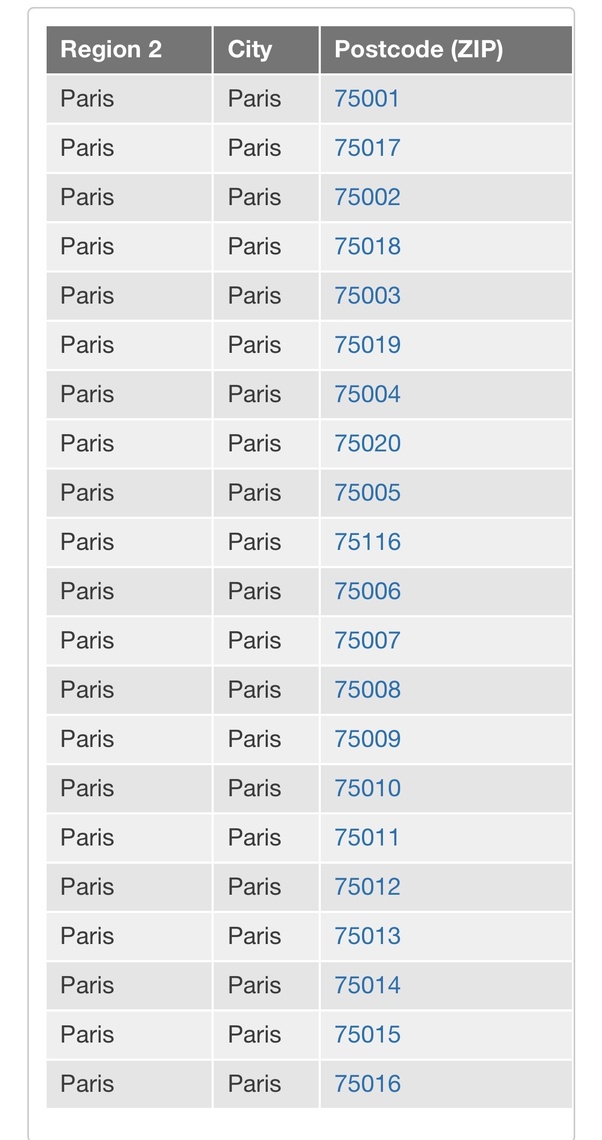
Task: Select the 75014 link
Action: point(367,985)
